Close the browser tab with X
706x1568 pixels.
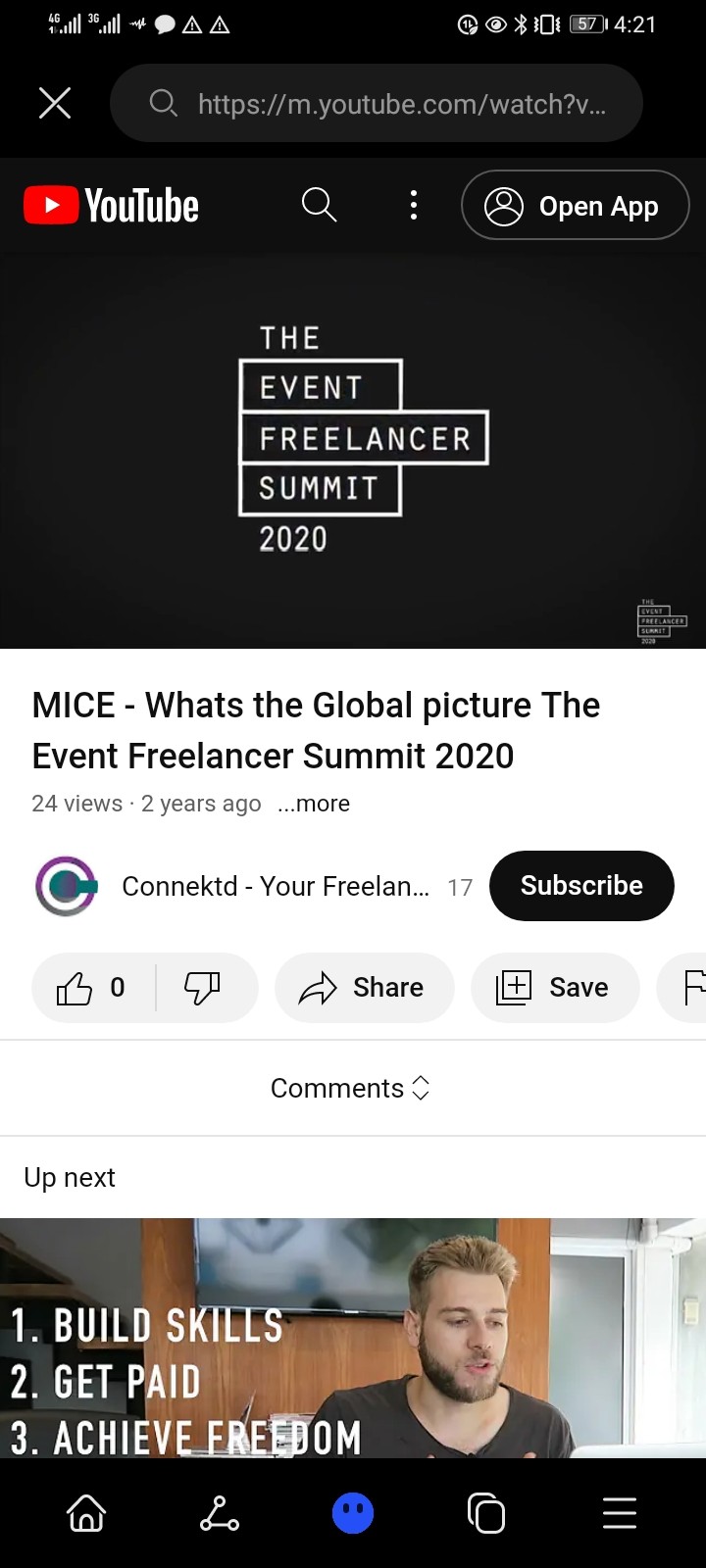55,103
